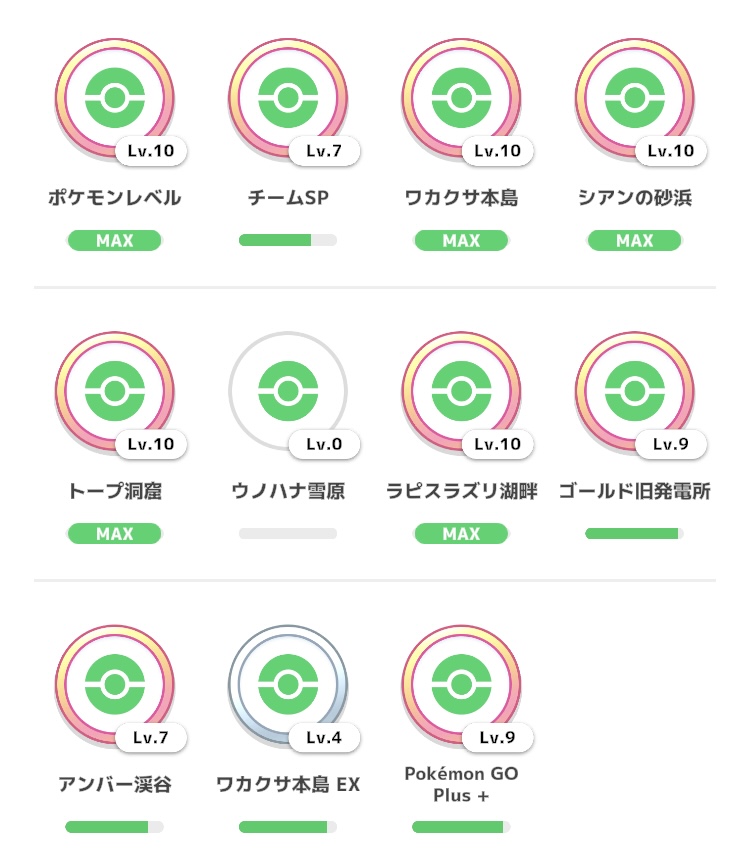Open the ゴールド旧発電所 badge

tap(634, 391)
